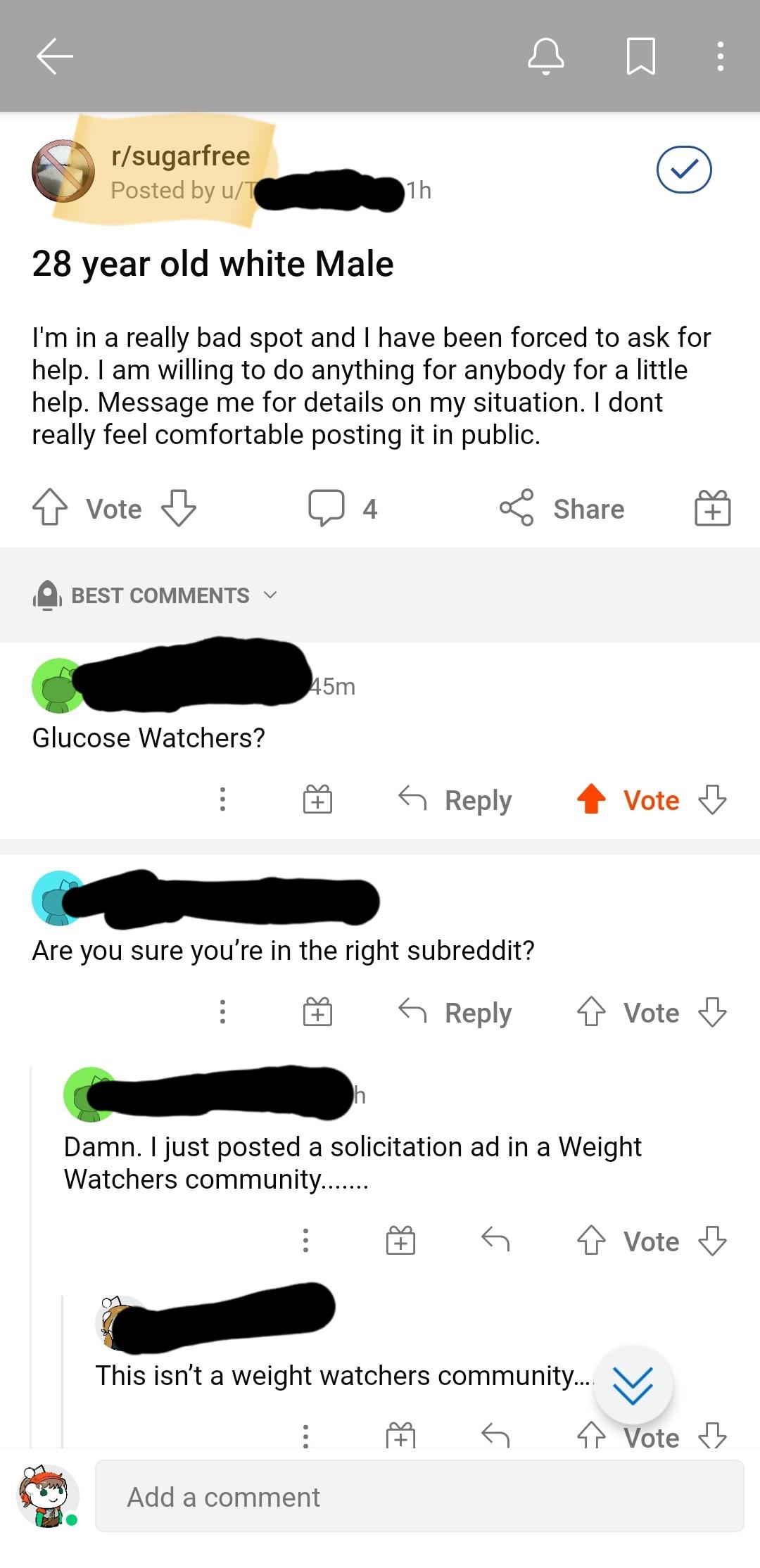
Task: Upvote the solicitation ad comment
Action: point(591,1241)
